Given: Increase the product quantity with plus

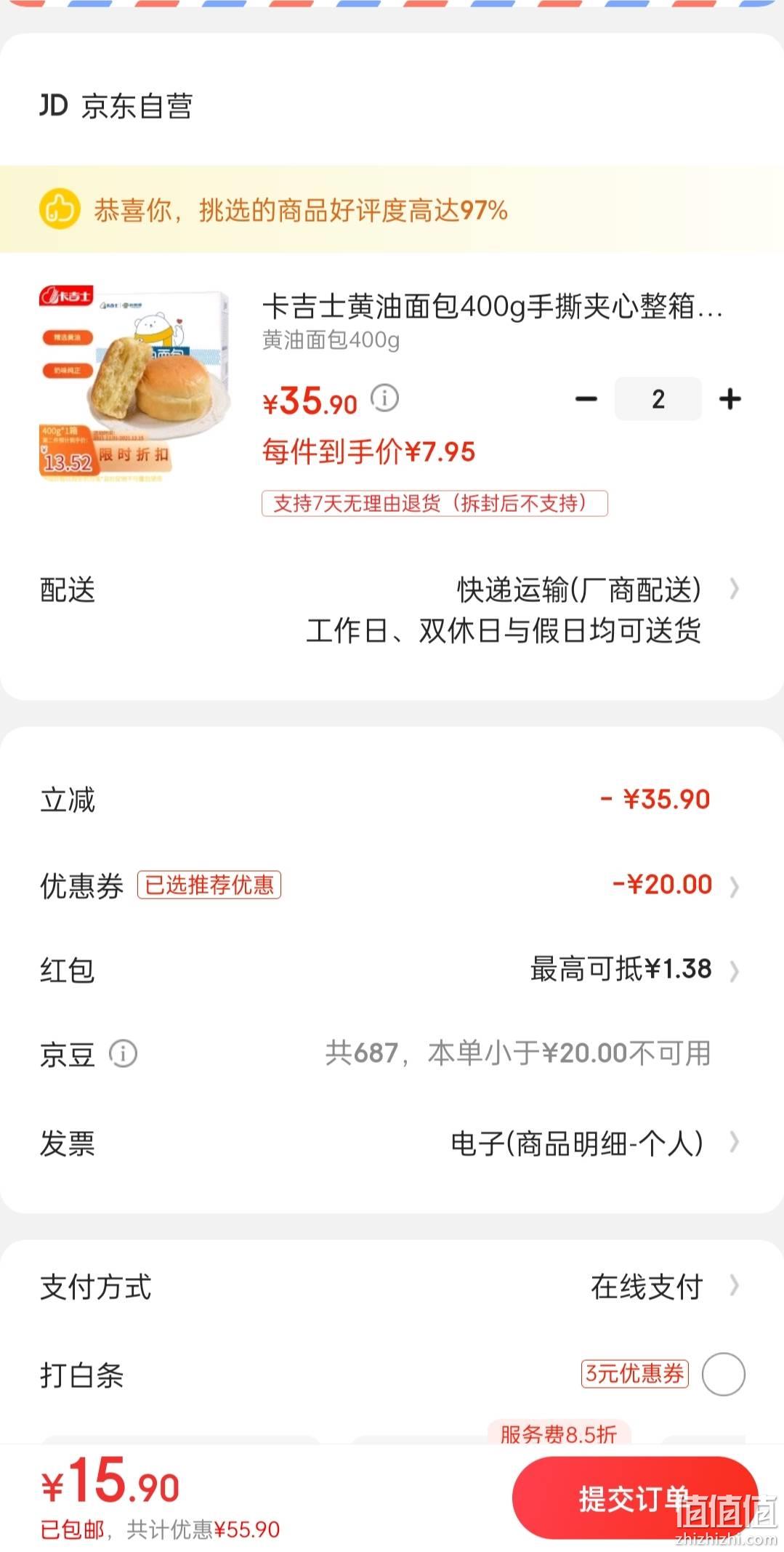Looking at the screenshot, I should (730, 399).
